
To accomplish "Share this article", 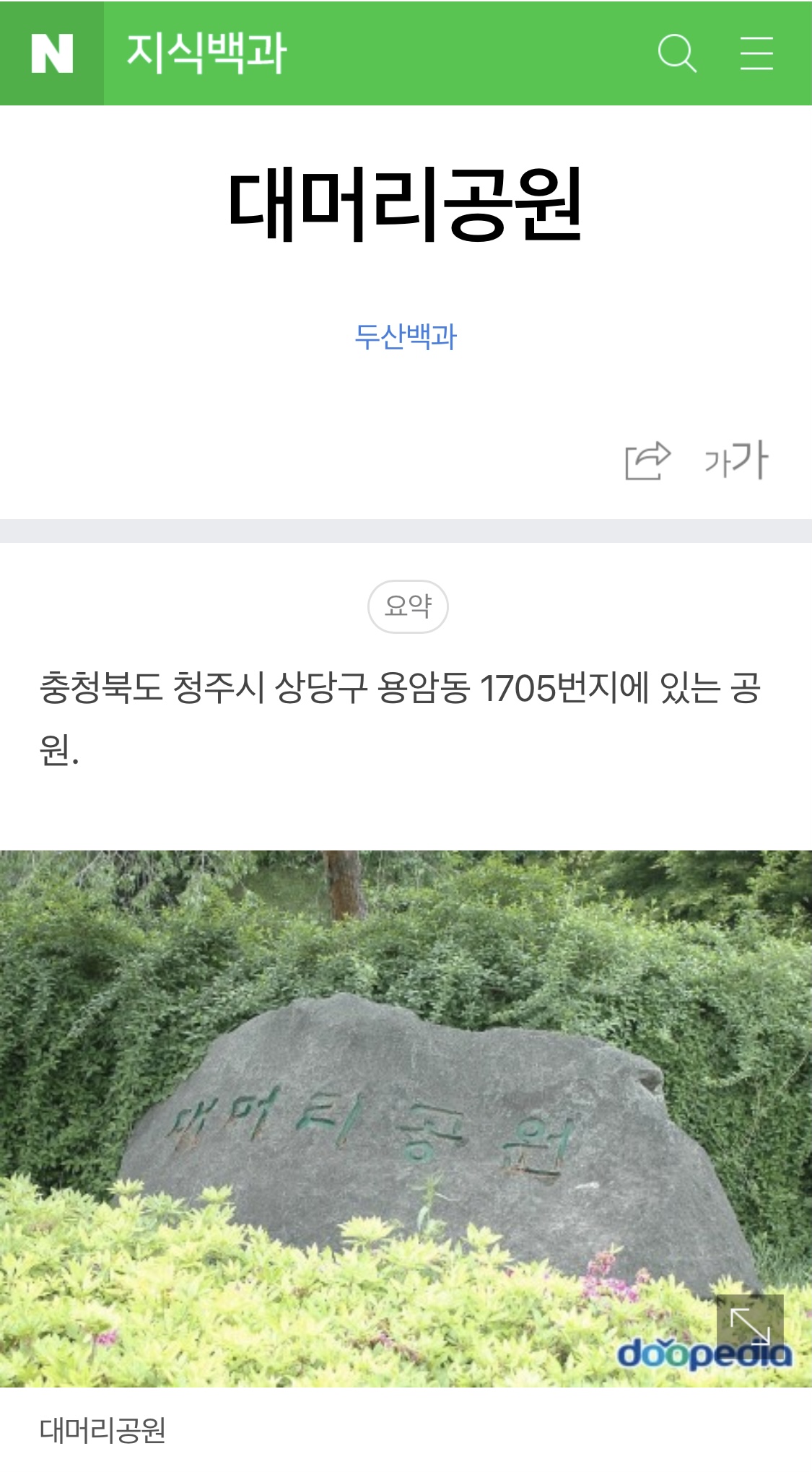I will [647, 460].
